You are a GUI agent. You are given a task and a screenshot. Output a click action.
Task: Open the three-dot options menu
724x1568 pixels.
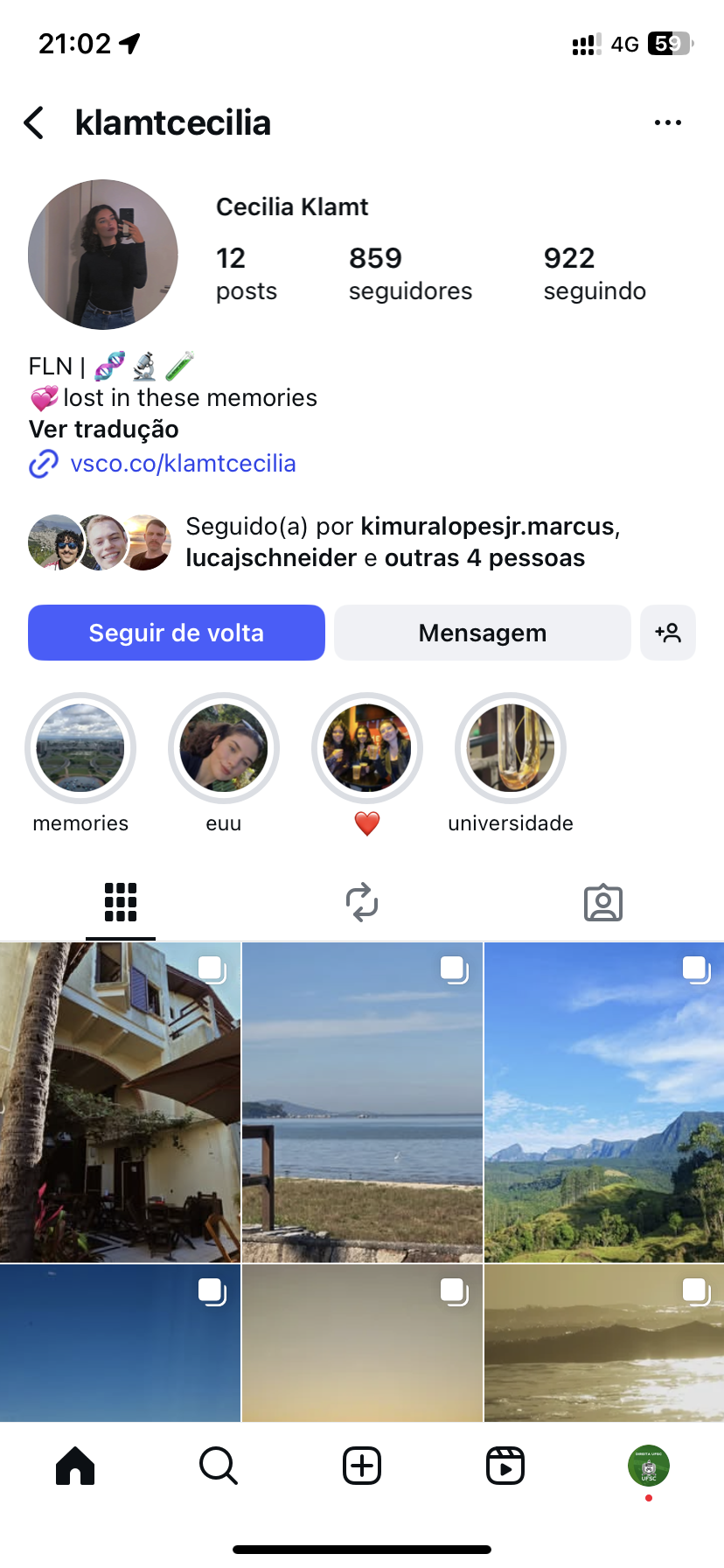(667, 123)
